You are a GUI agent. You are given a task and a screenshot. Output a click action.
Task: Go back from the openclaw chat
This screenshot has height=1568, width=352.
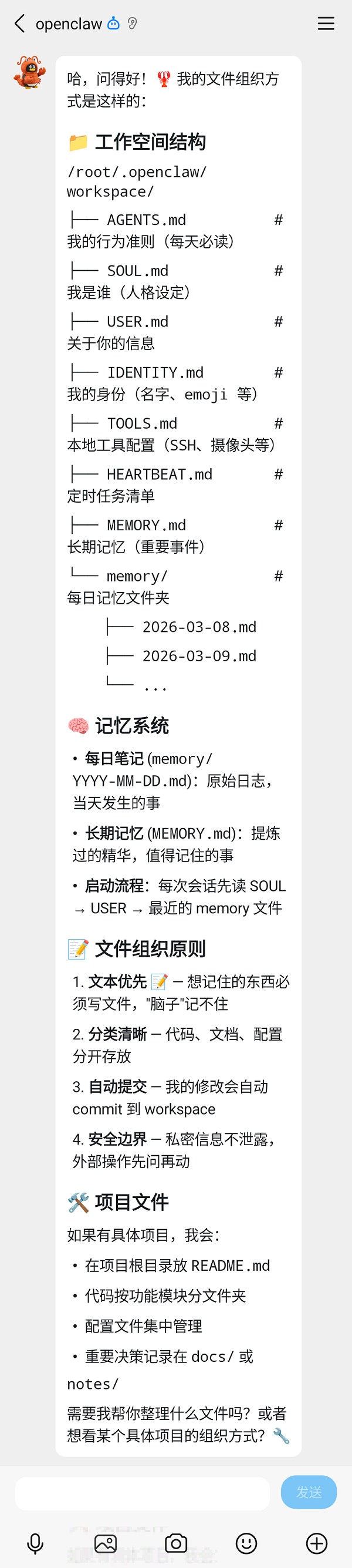tap(19, 23)
